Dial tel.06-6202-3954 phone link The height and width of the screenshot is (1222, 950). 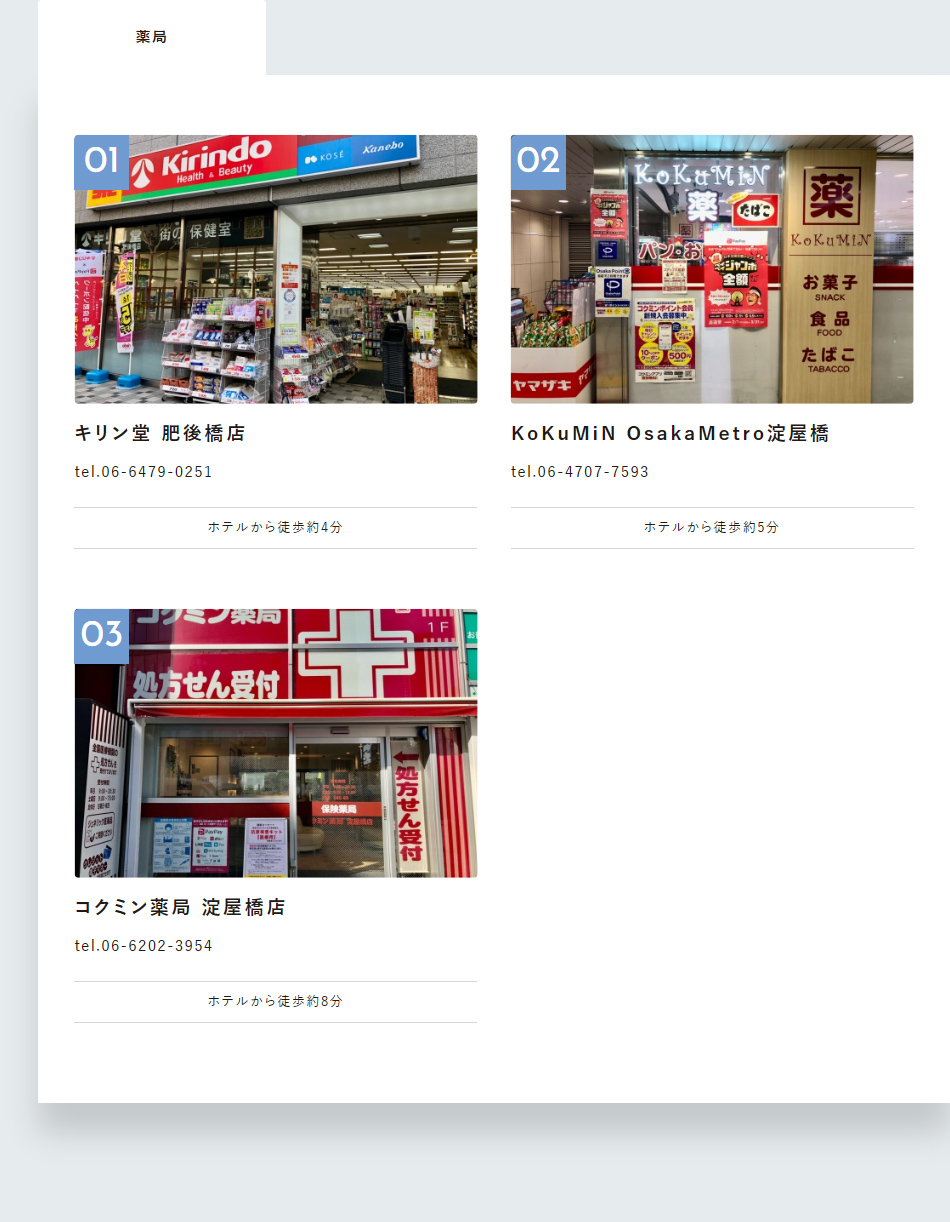coord(142,945)
